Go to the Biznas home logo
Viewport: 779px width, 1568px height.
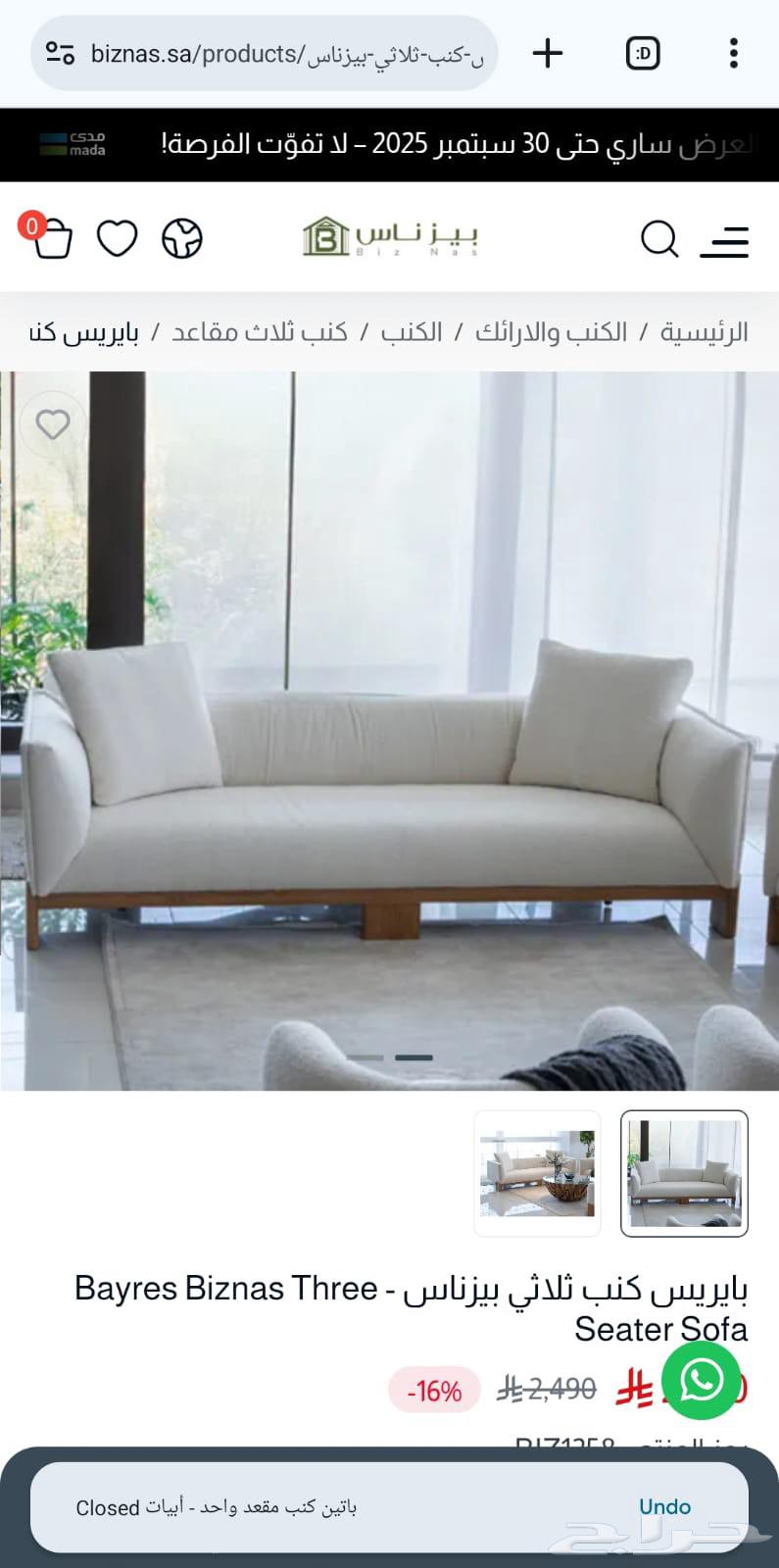point(390,237)
